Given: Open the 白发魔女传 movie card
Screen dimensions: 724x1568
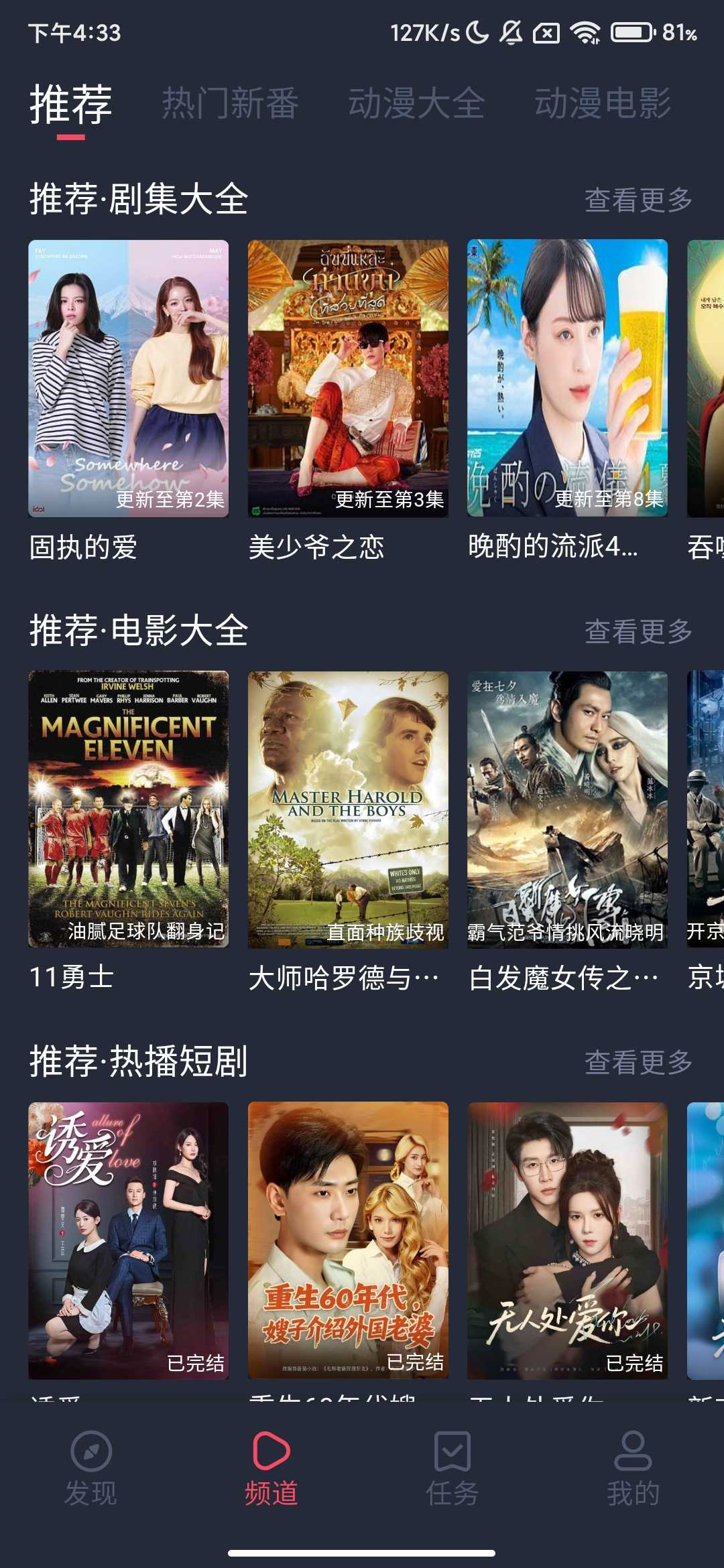Looking at the screenshot, I should [567, 809].
